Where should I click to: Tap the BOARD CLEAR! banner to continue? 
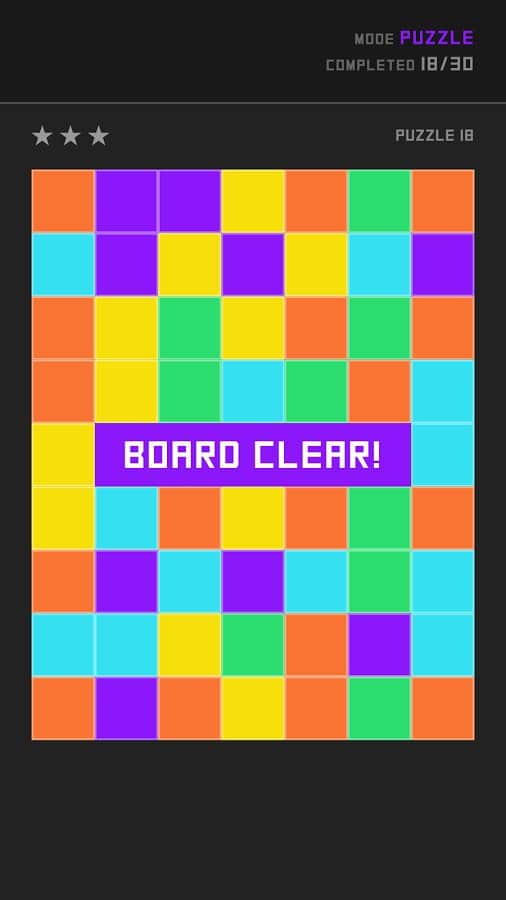coord(253,455)
